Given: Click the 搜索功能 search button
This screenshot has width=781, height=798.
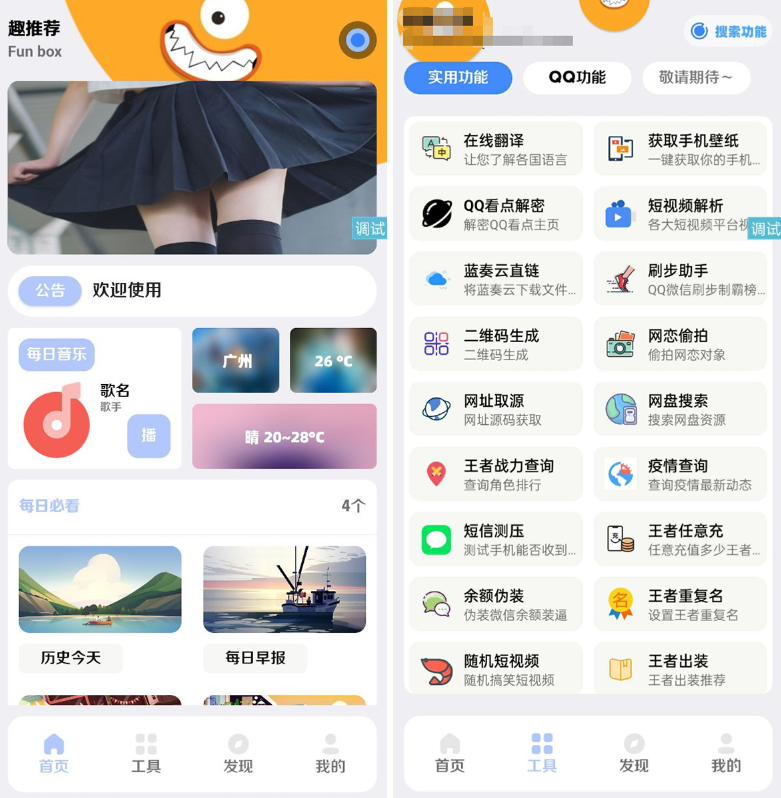Looking at the screenshot, I should tap(727, 31).
